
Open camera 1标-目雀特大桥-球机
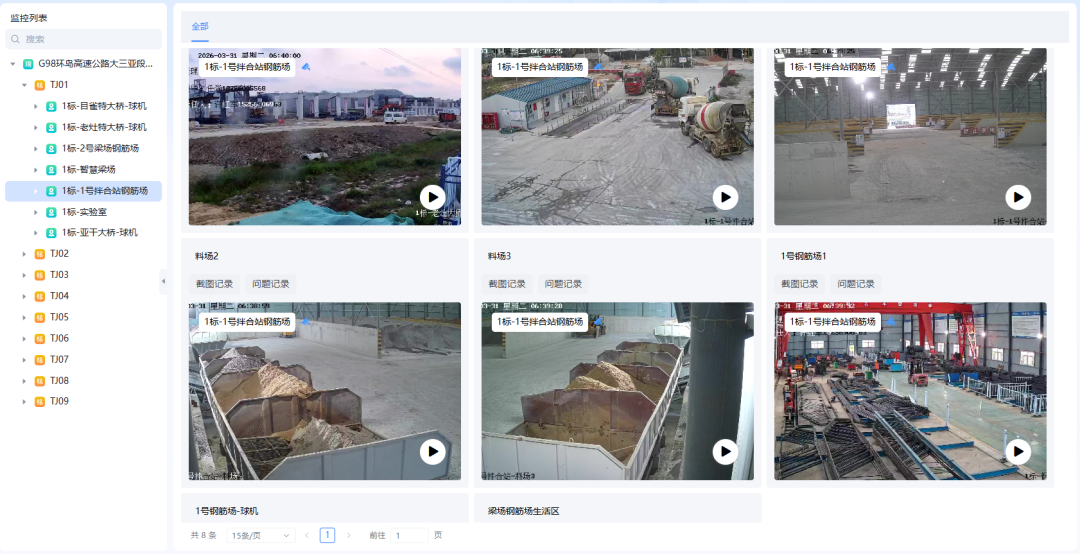pos(104,106)
